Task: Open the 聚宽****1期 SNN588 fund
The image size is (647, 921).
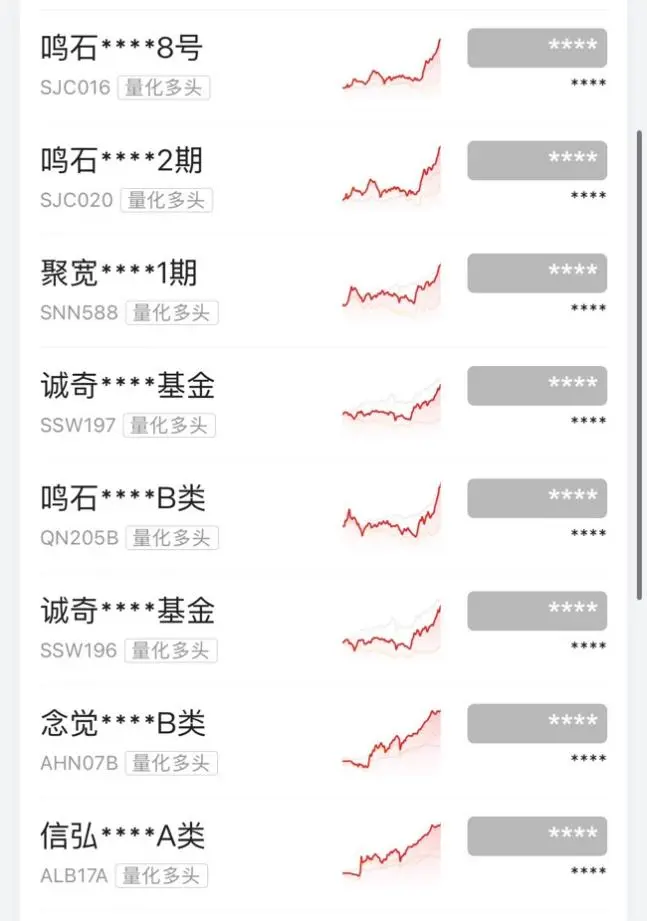Action: tap(119, 273)
